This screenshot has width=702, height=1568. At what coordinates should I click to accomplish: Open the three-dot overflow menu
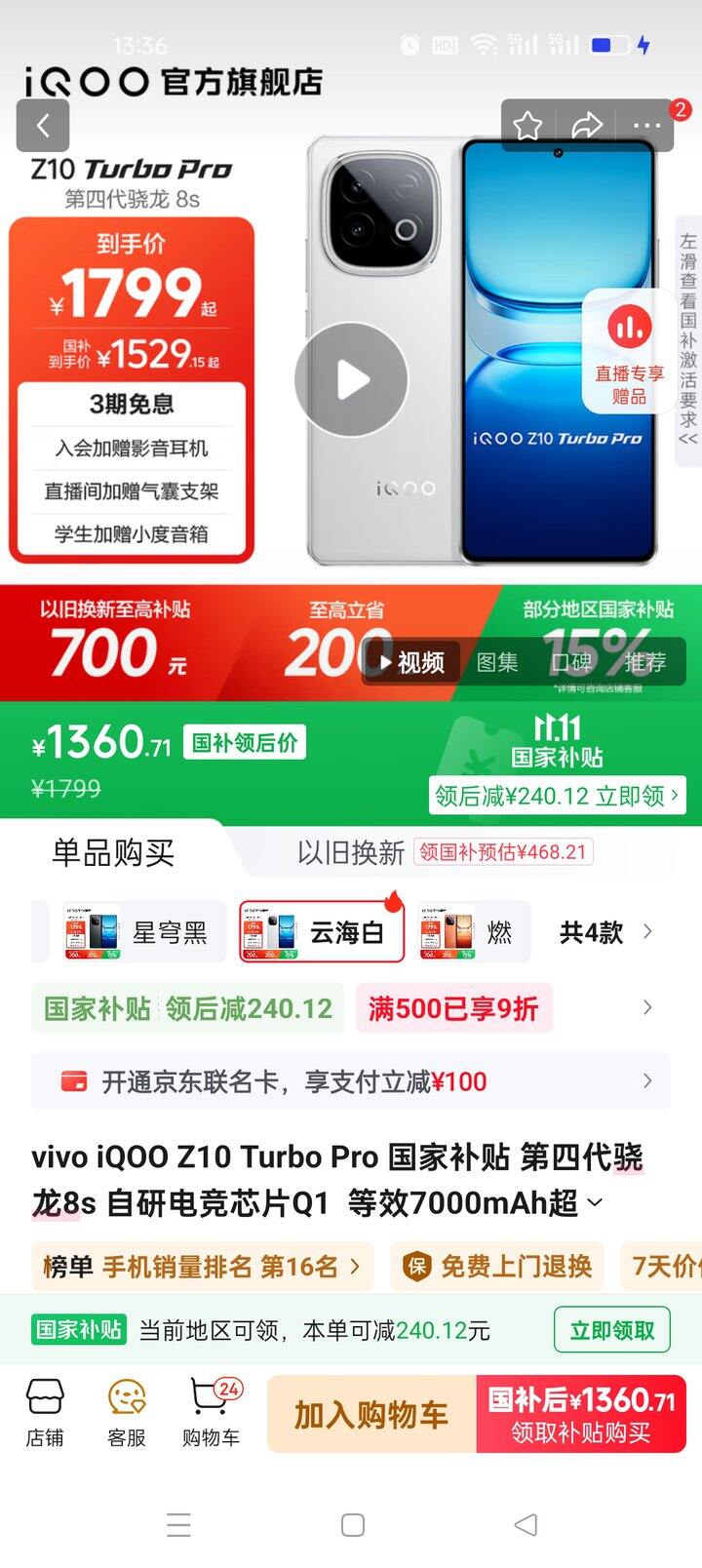point(646,126)
